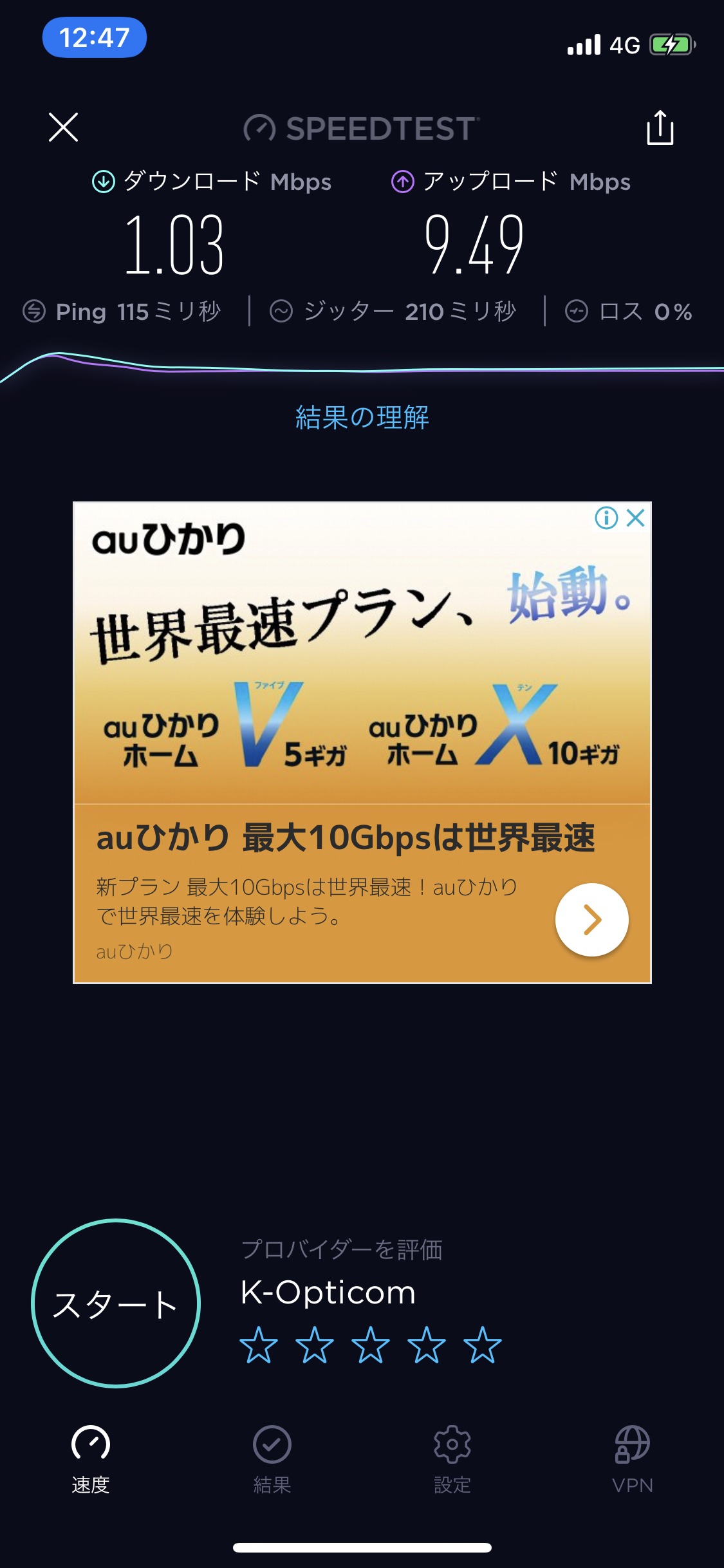Share the speed test result
Image resolution: width=724 pixels, height=1568 pixels.
660,127
